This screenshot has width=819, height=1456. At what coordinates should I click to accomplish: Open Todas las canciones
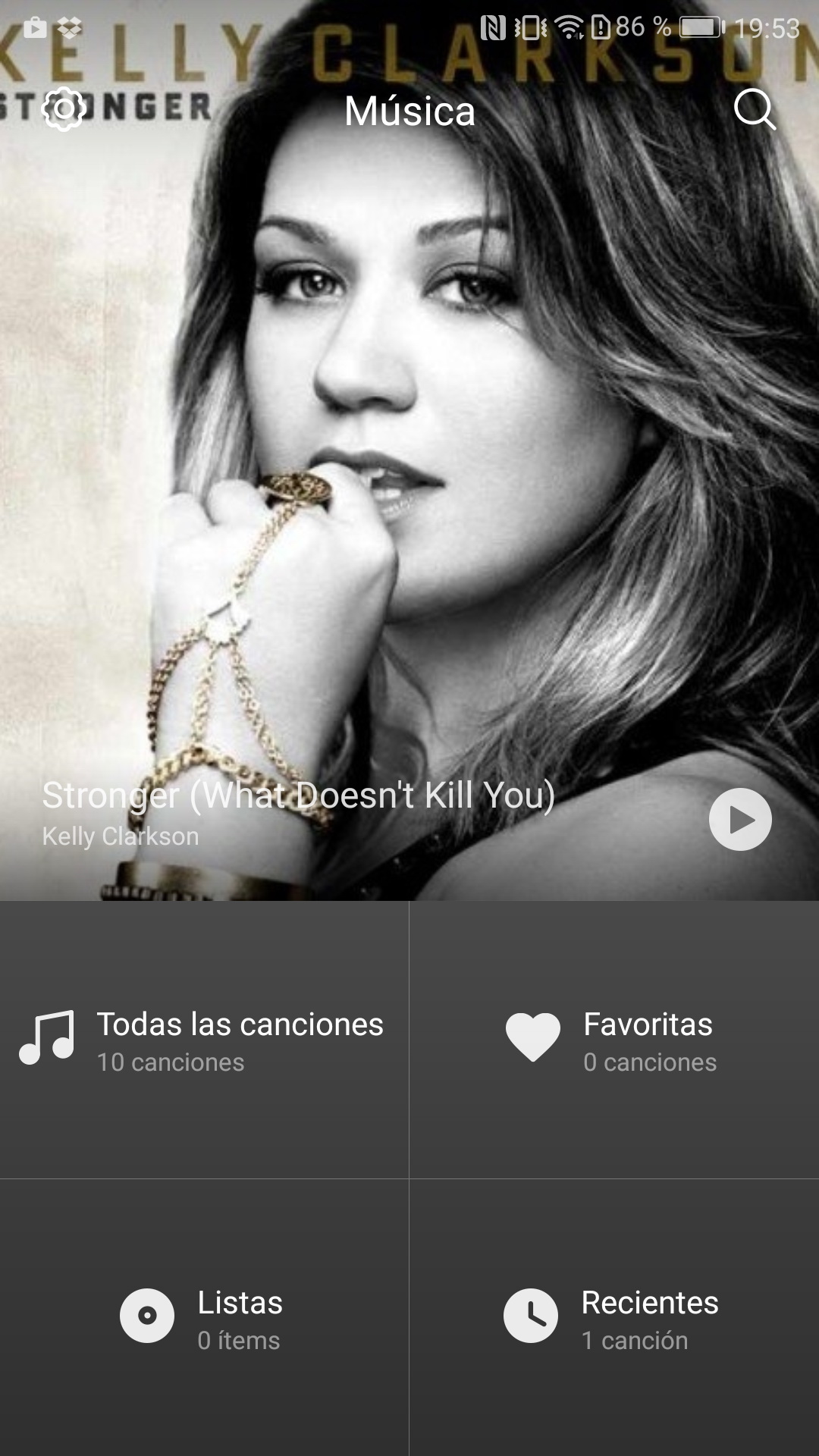coord(204,1040)
